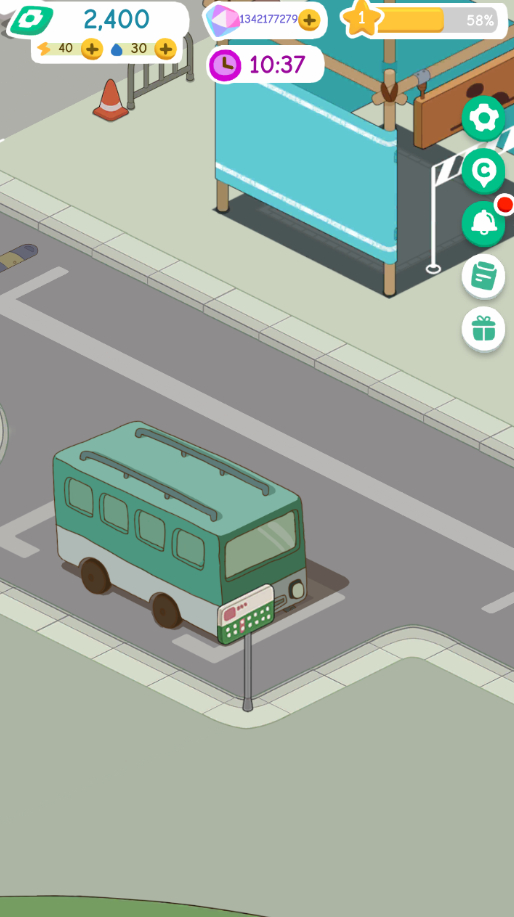This screenshot has height=917, width=514.
Task: Tap the level star progress bar
Action: click(x=426, y=20)
